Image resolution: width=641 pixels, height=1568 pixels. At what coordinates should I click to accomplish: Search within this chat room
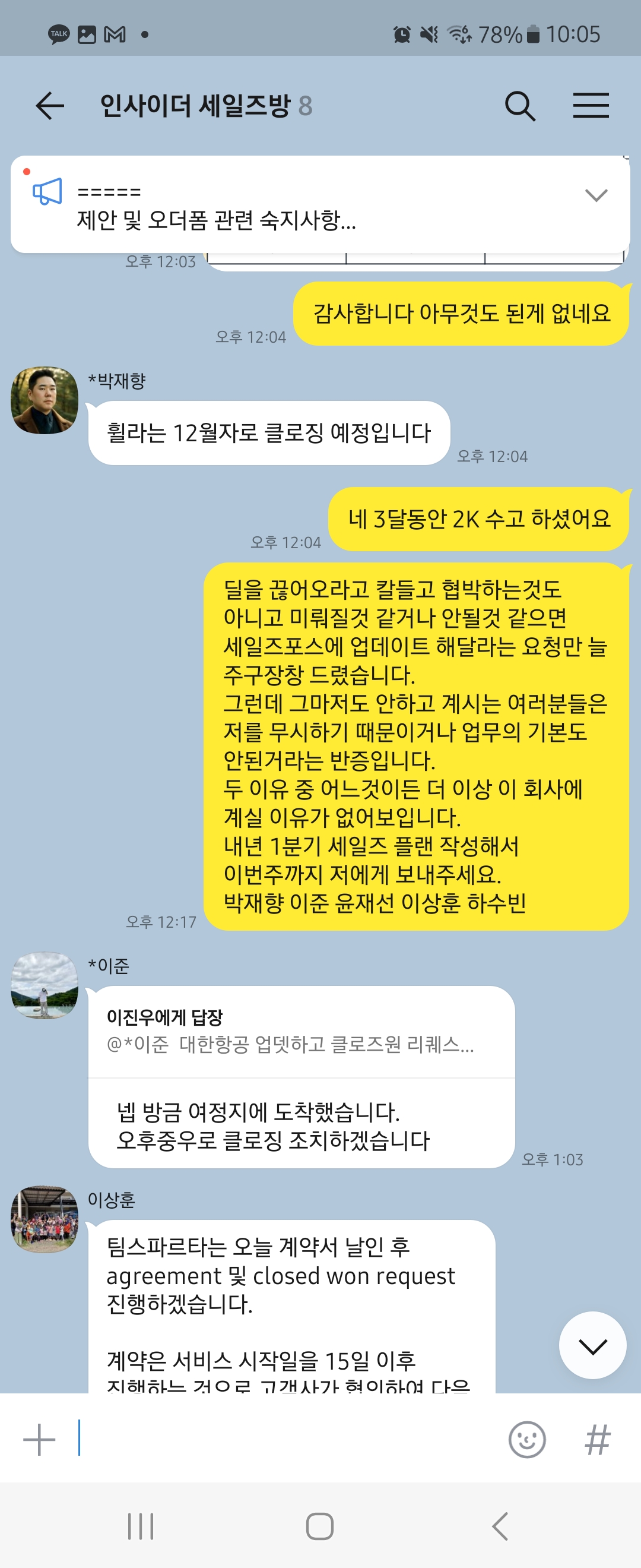[x=520, y=106]
